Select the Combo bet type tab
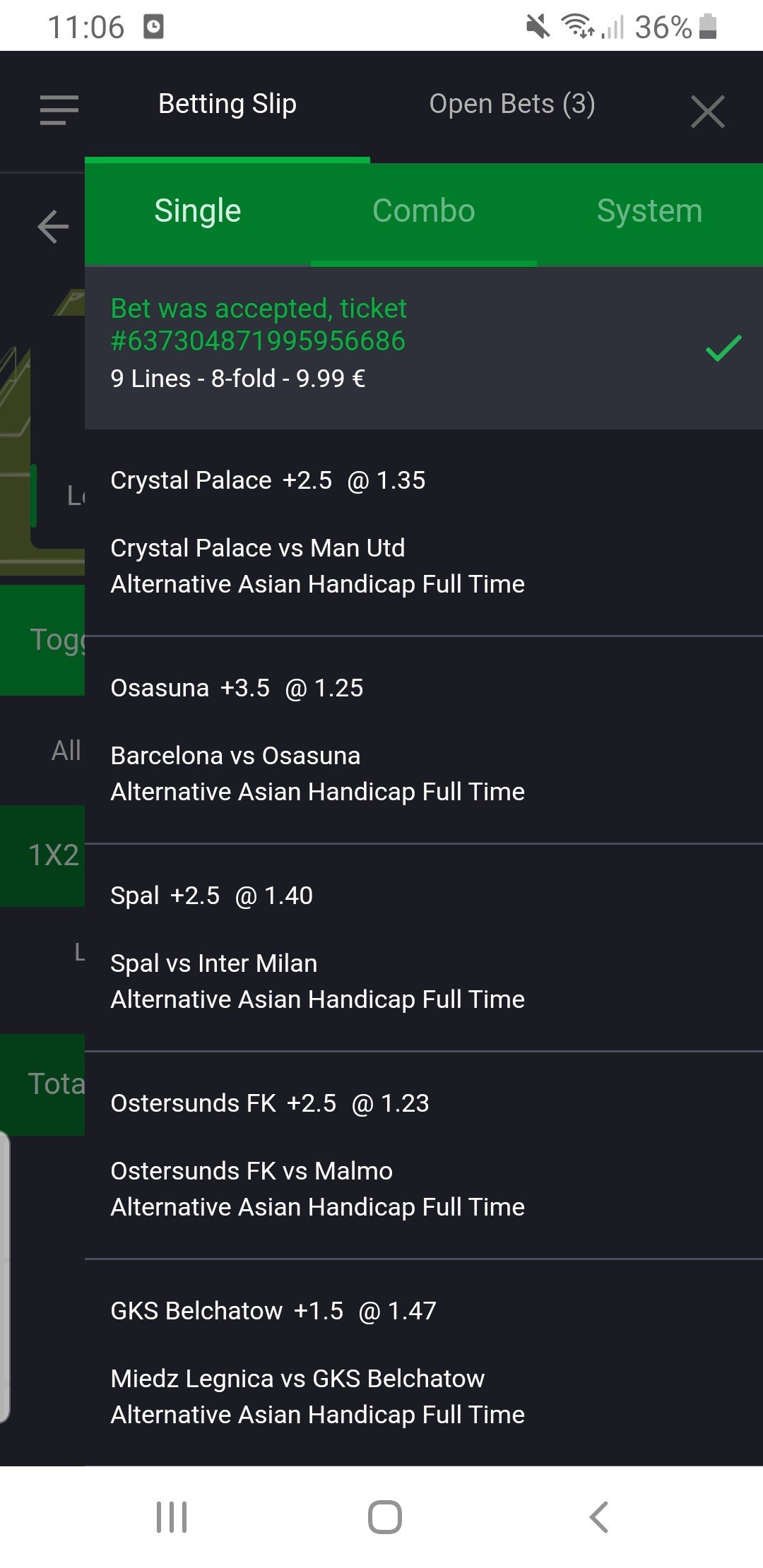 [x=423, y=211]
